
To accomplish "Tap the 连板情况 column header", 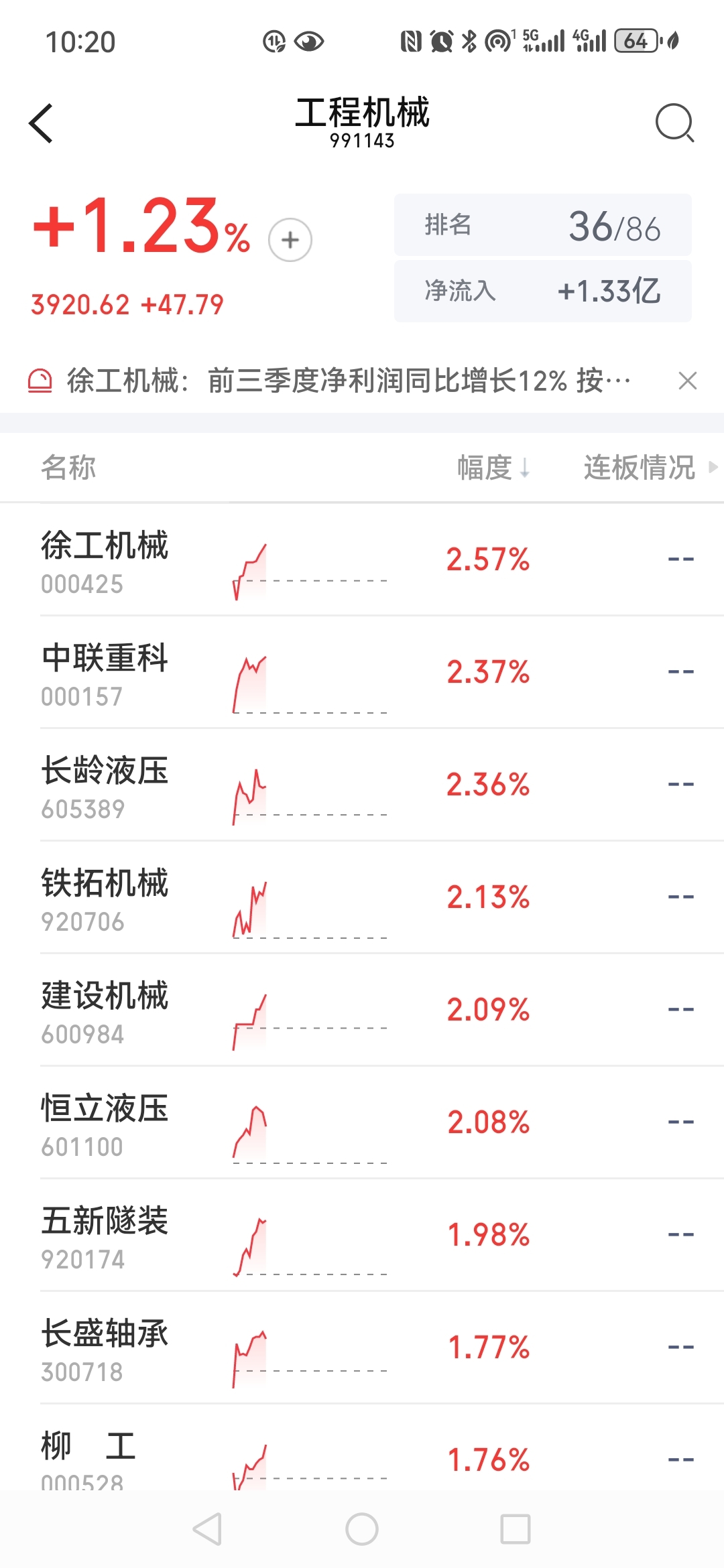I will click(x=640, y=468).
